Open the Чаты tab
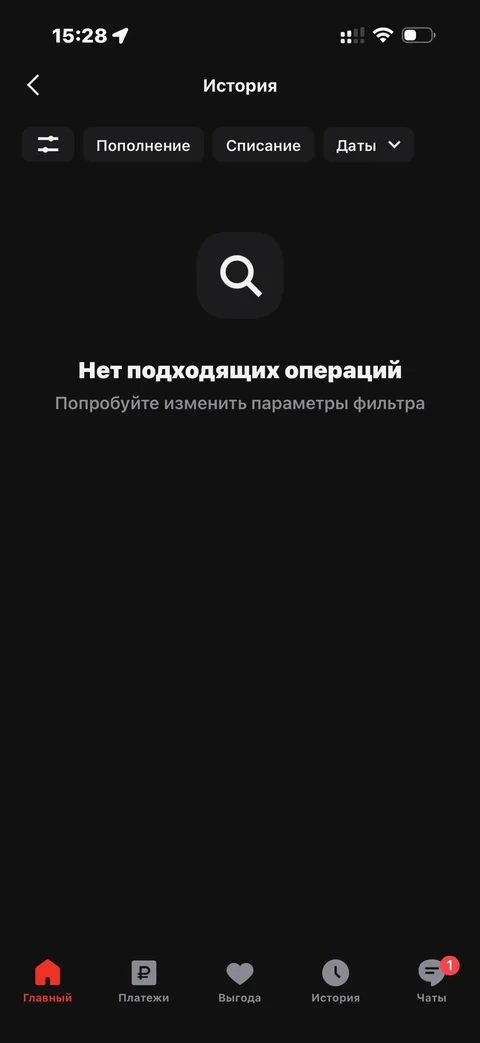The height and width of the screenshot is (1043, 480). (x=432, y=981)
